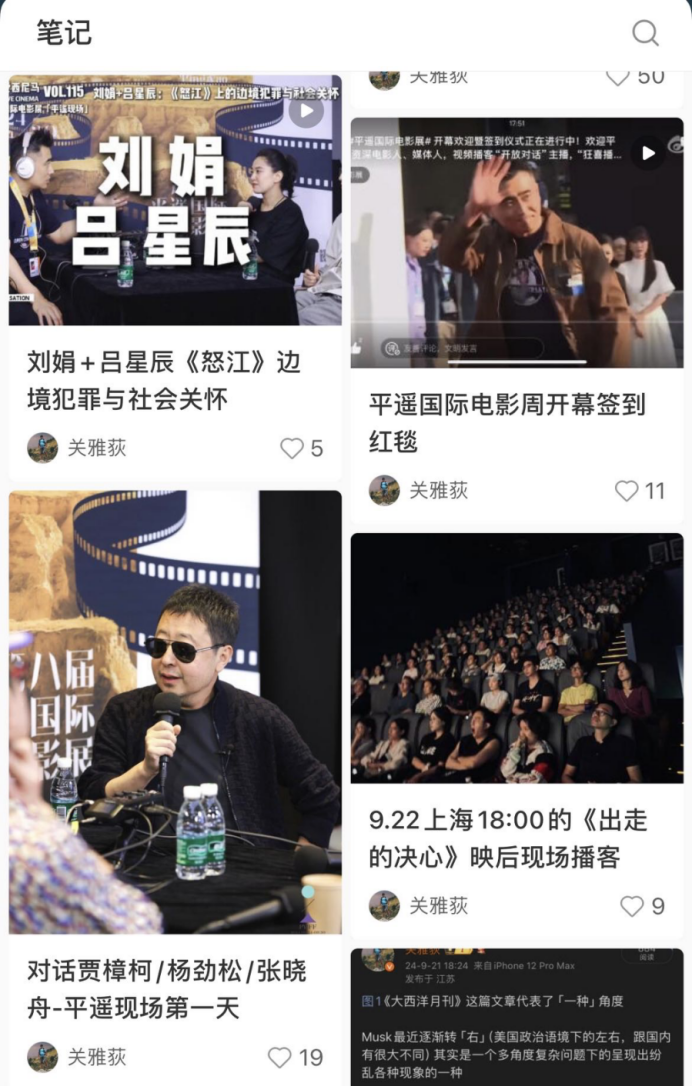Open the 9.22上海《出走的决心》映后现场播客 note
This screenshot has height=1087, width=692.
tap(516, 658)
